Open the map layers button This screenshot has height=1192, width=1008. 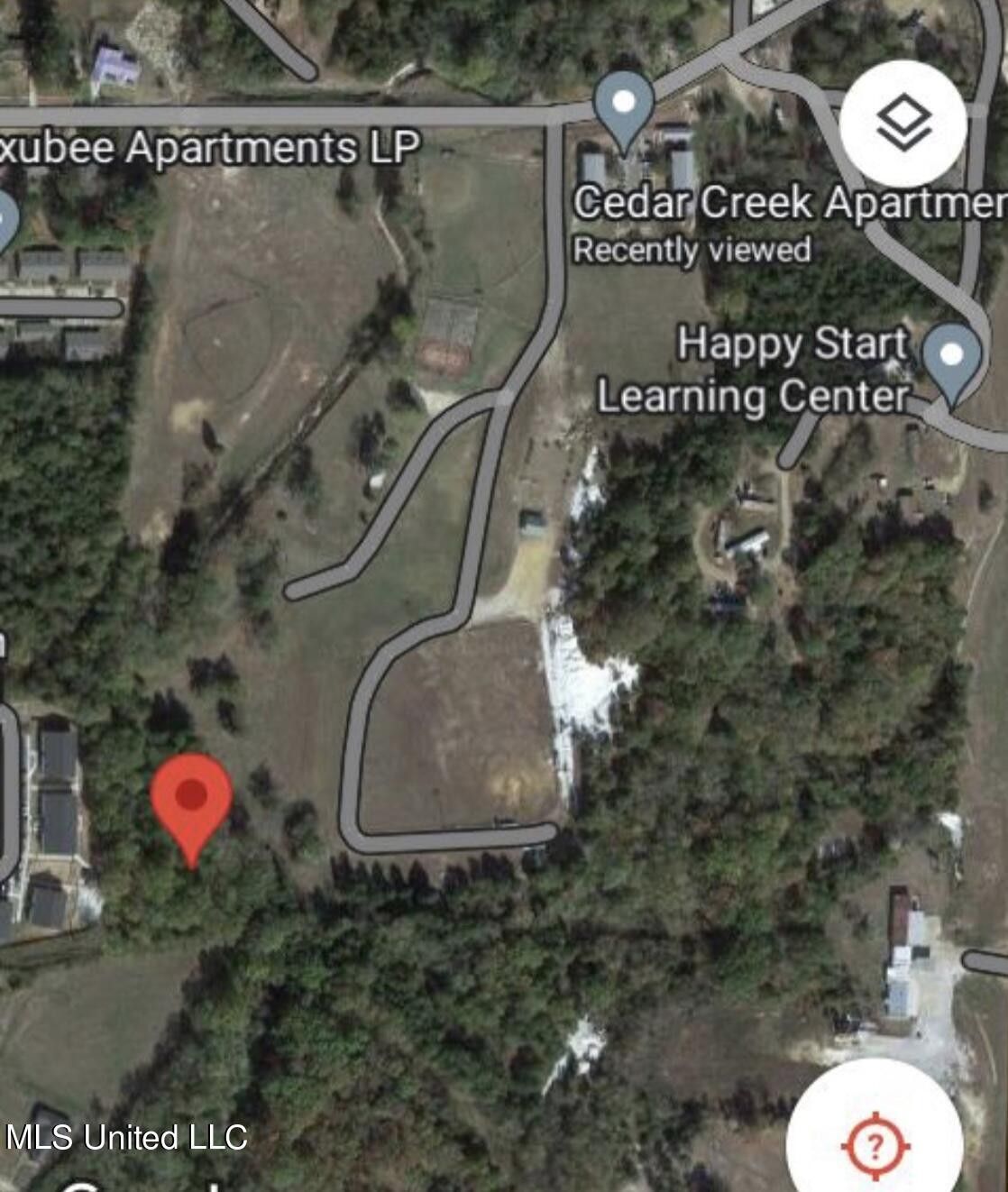click(903, 124)
